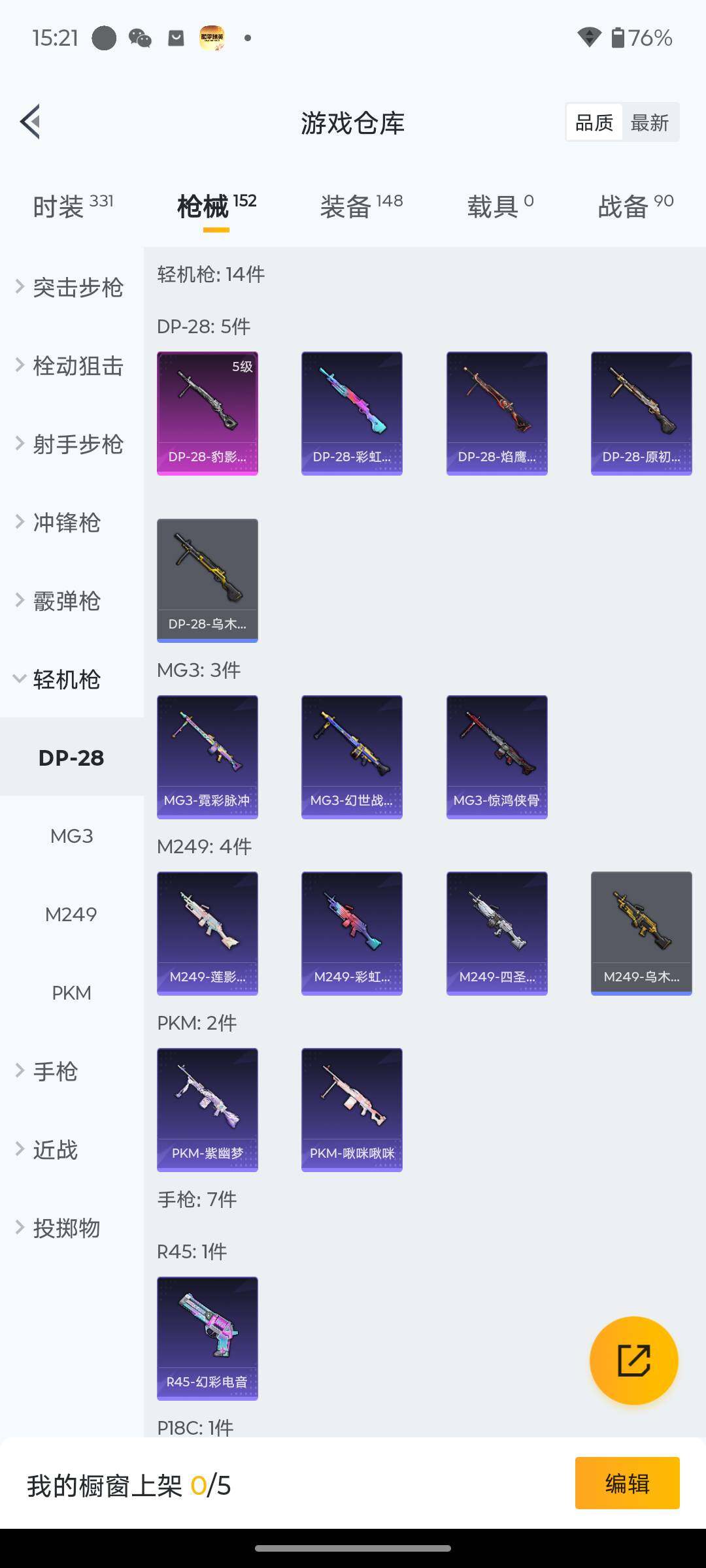Viewport: 706px width, 1568px height.
Task: Open the 战备 tab
Action: (x=635, y=206)
